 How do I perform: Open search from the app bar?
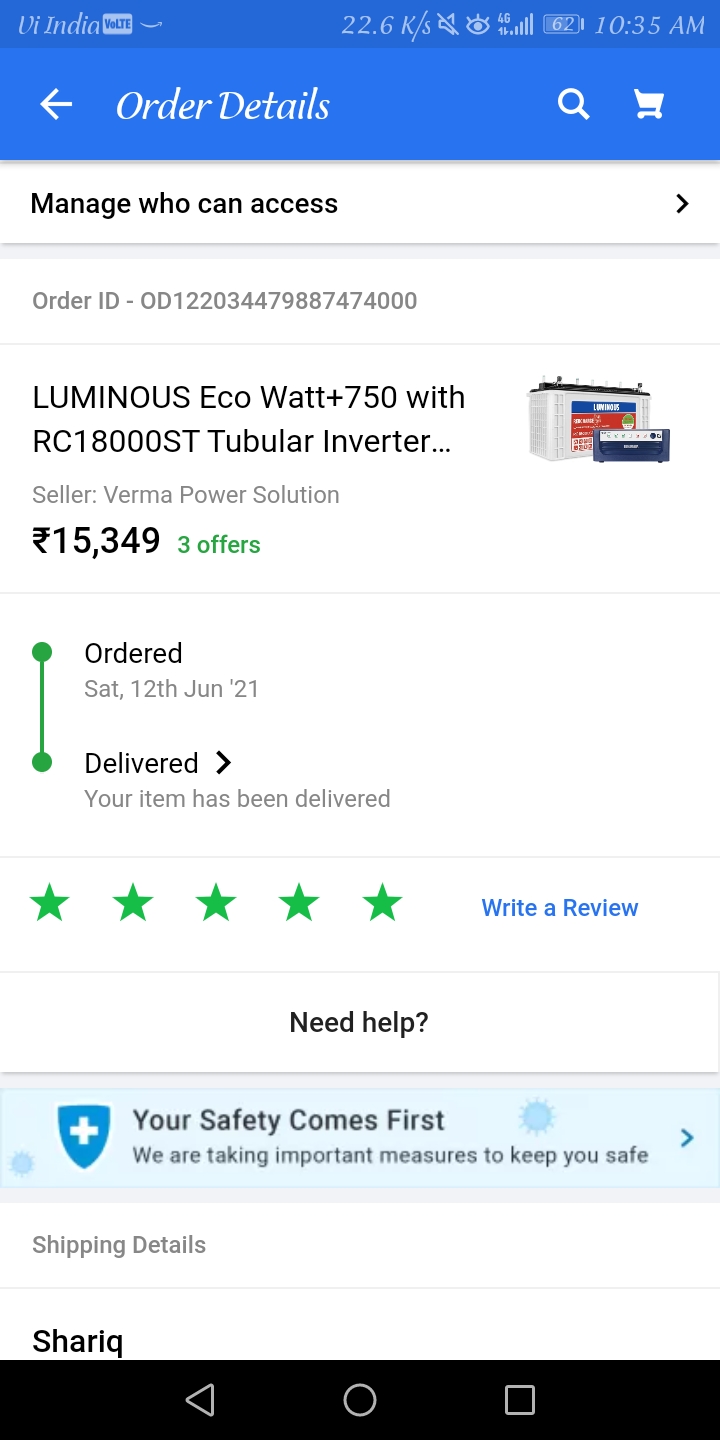[573, 104]
